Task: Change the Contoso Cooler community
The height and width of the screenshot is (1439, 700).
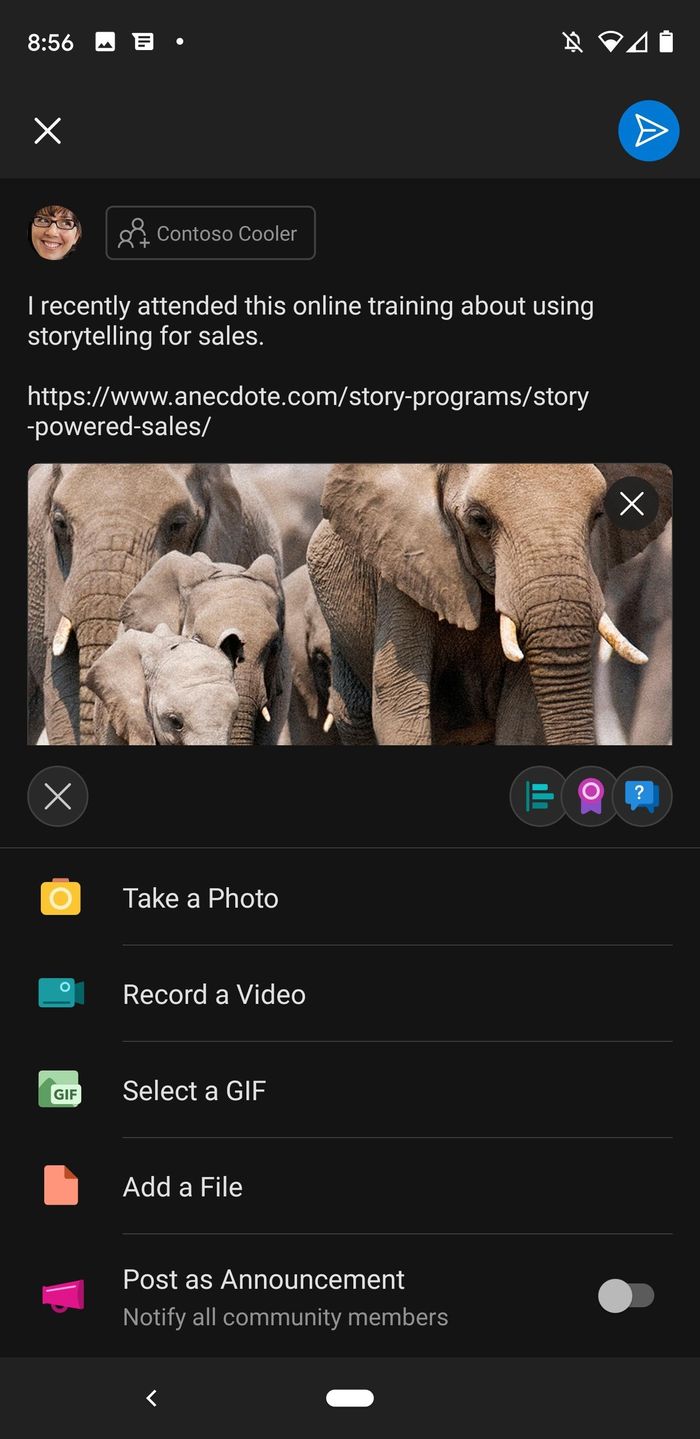Action: point(210,233)
